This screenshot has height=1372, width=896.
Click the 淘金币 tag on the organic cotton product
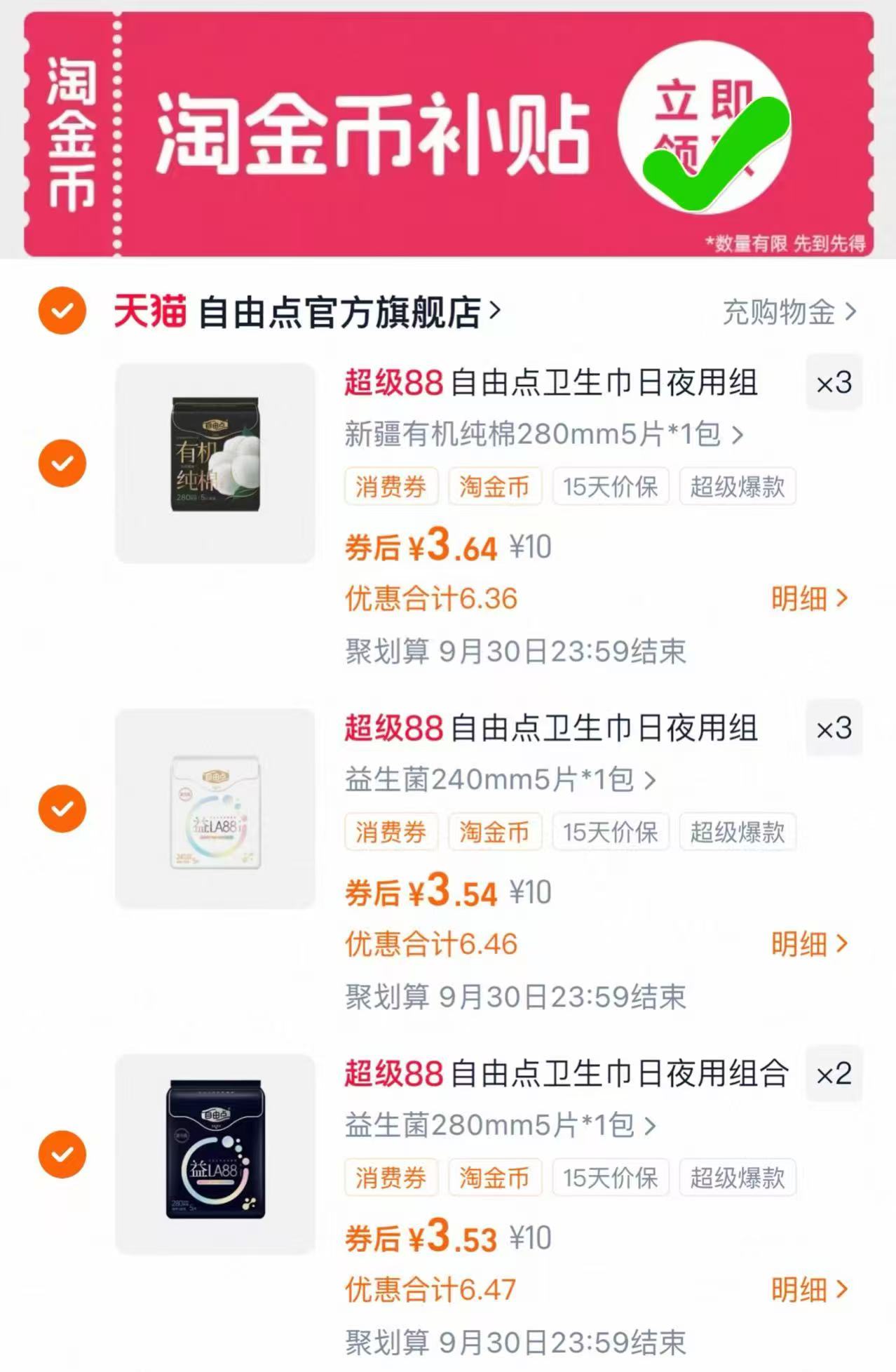495,486
